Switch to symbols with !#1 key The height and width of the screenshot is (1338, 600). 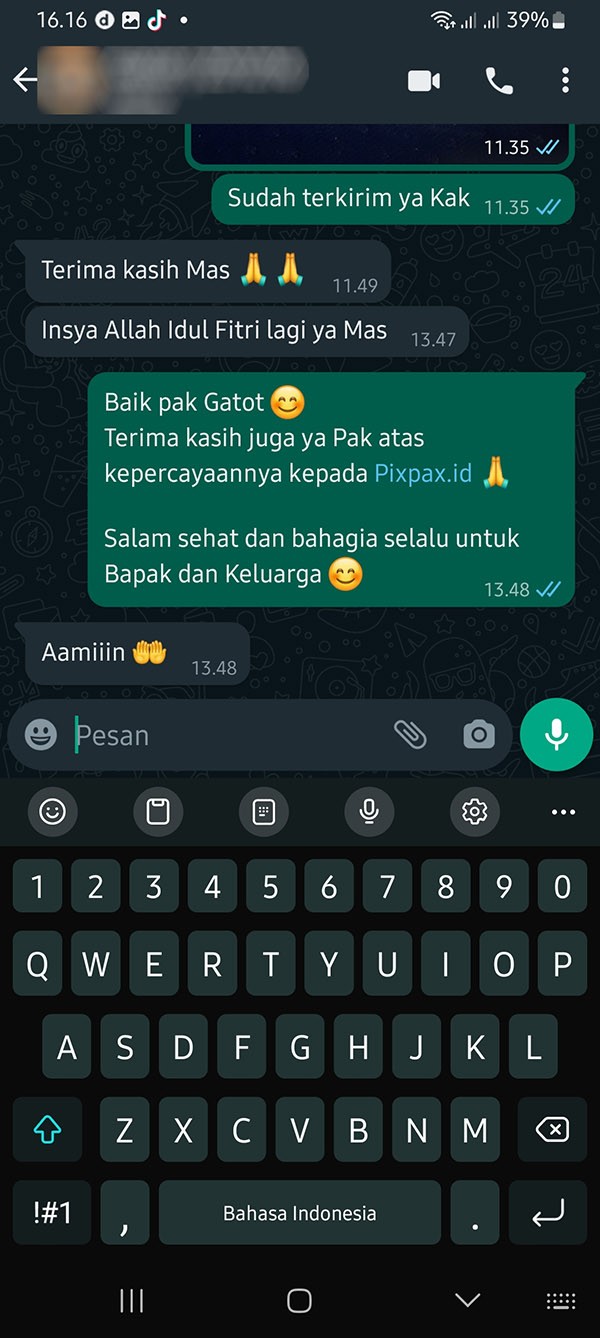point(52,1213)
